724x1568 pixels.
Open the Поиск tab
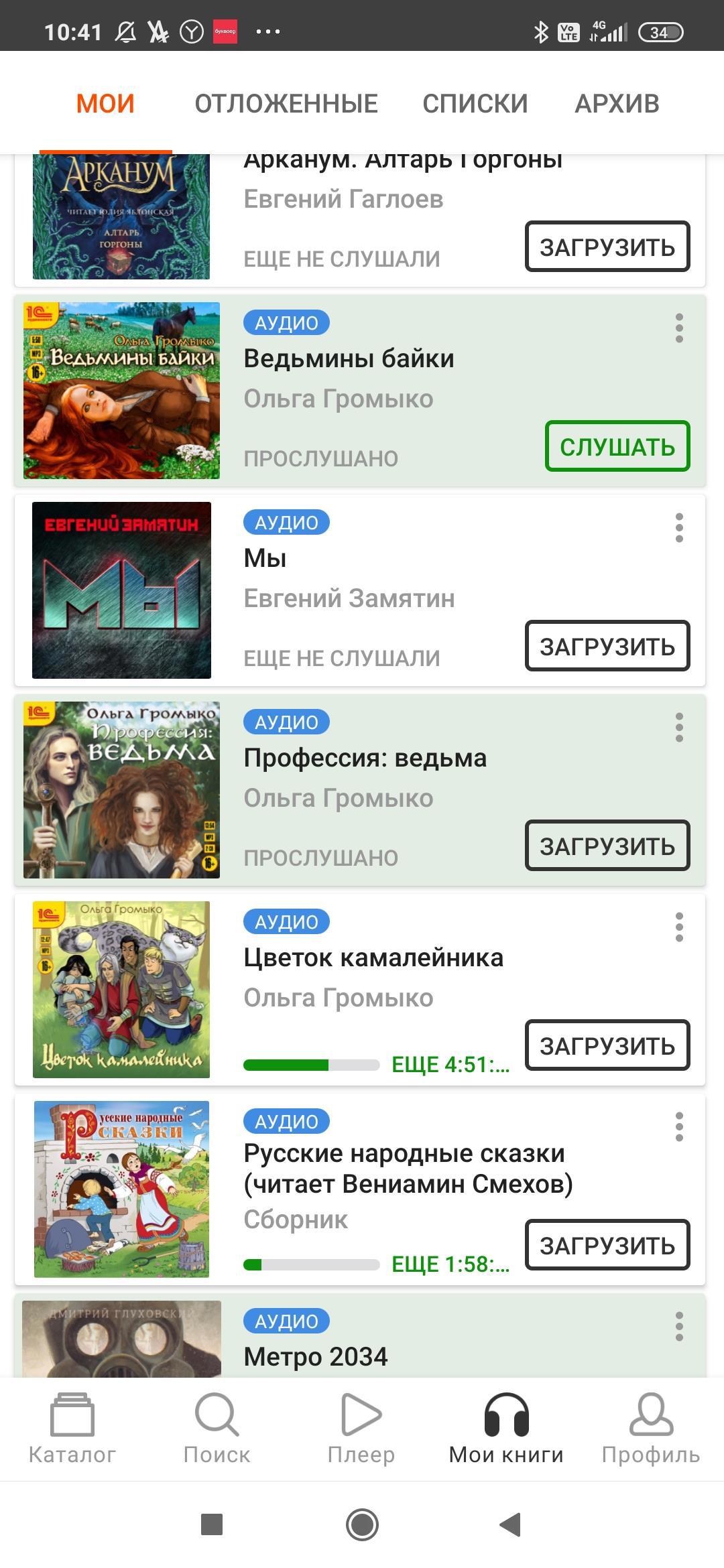[x=217, y=1429]
